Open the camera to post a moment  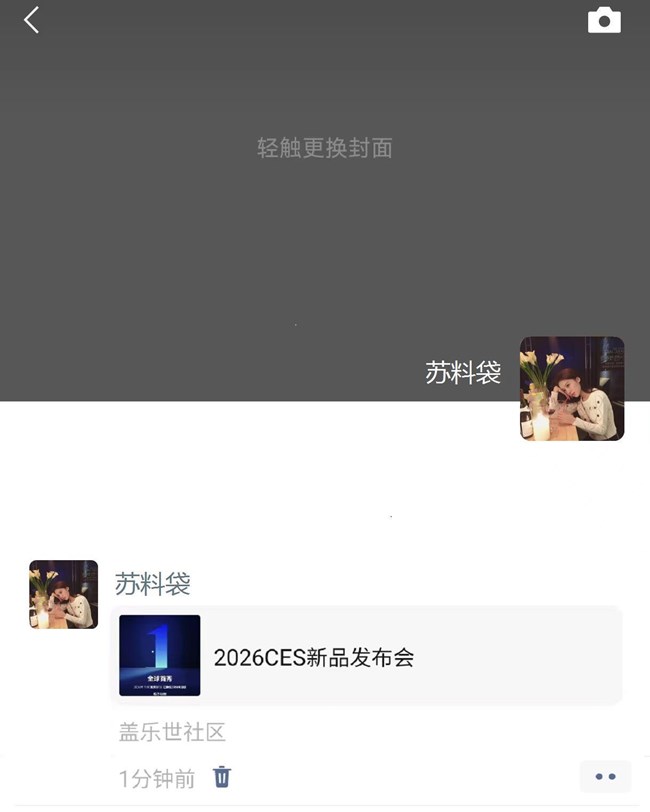coord(604,20)
